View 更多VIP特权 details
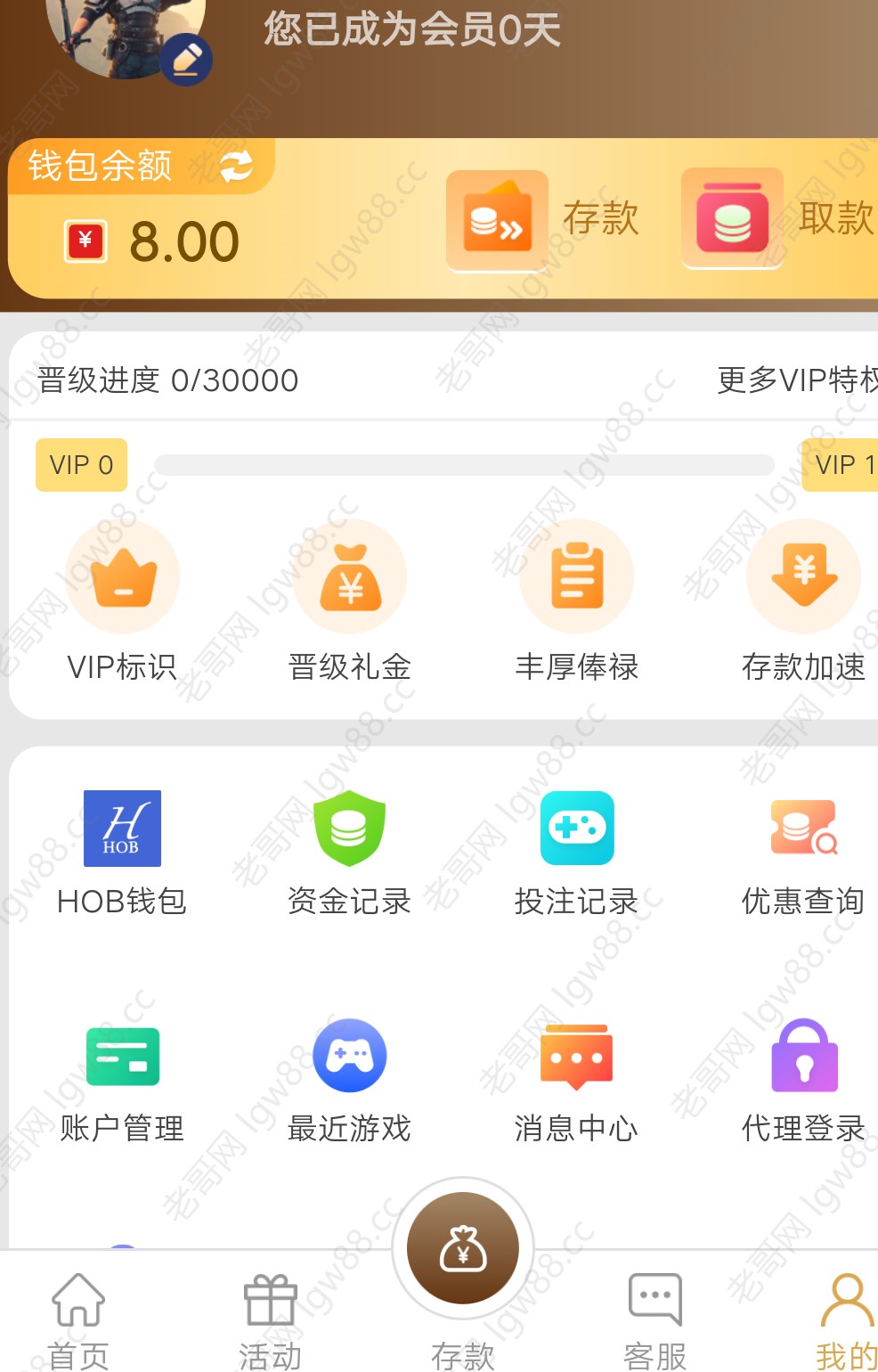 796,380
